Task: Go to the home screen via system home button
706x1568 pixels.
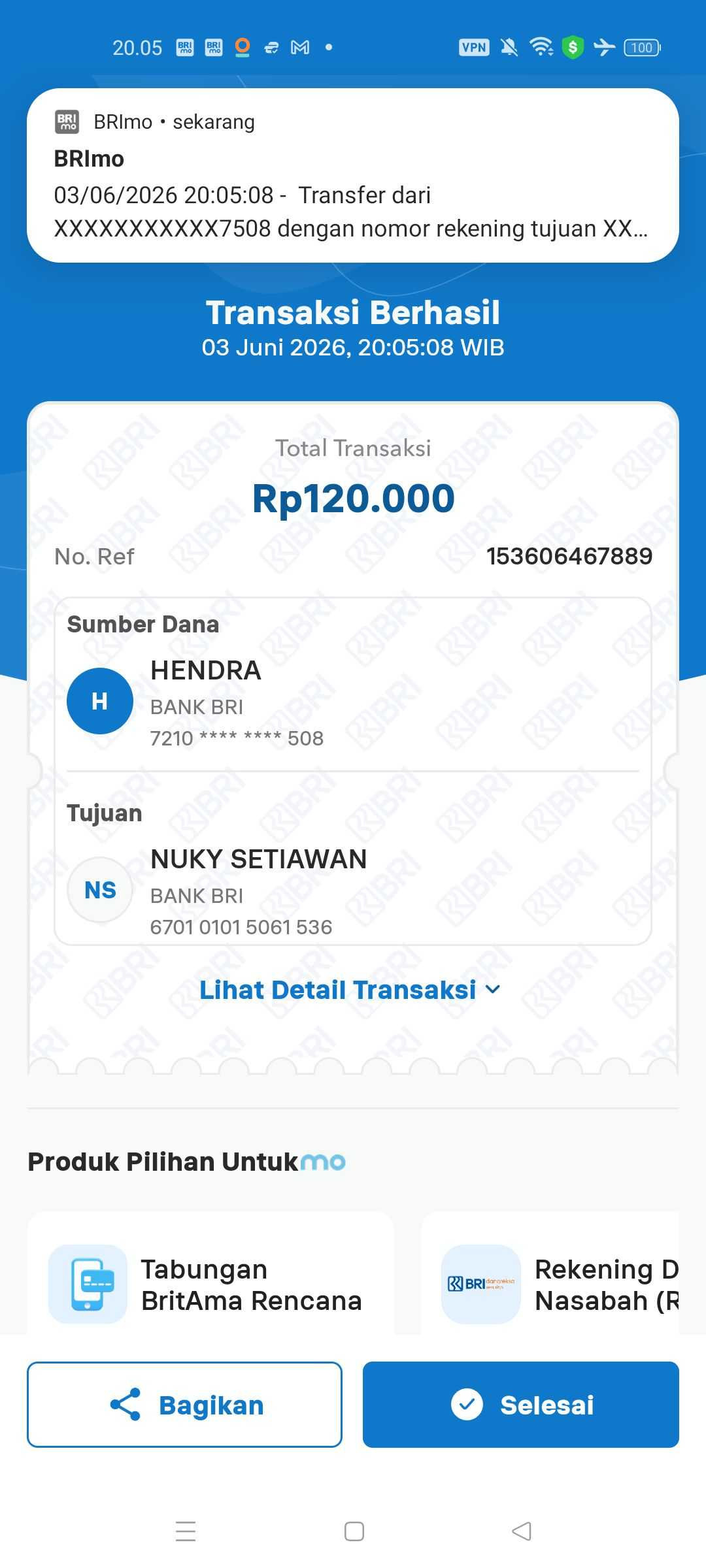Action: pyautogui.click(x=354, y=1531)
